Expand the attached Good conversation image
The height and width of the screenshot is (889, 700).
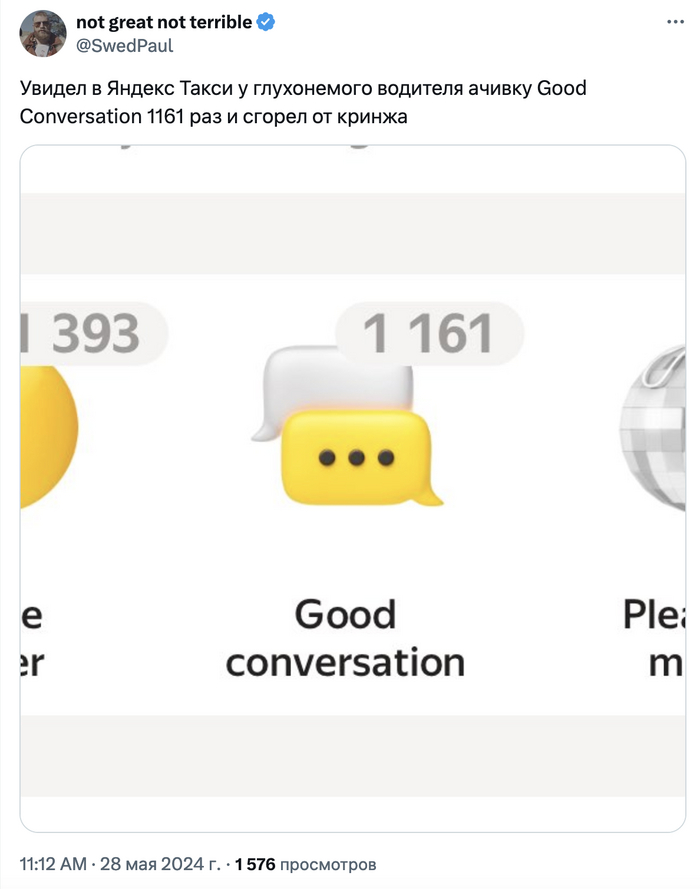(x=352, y=488)
